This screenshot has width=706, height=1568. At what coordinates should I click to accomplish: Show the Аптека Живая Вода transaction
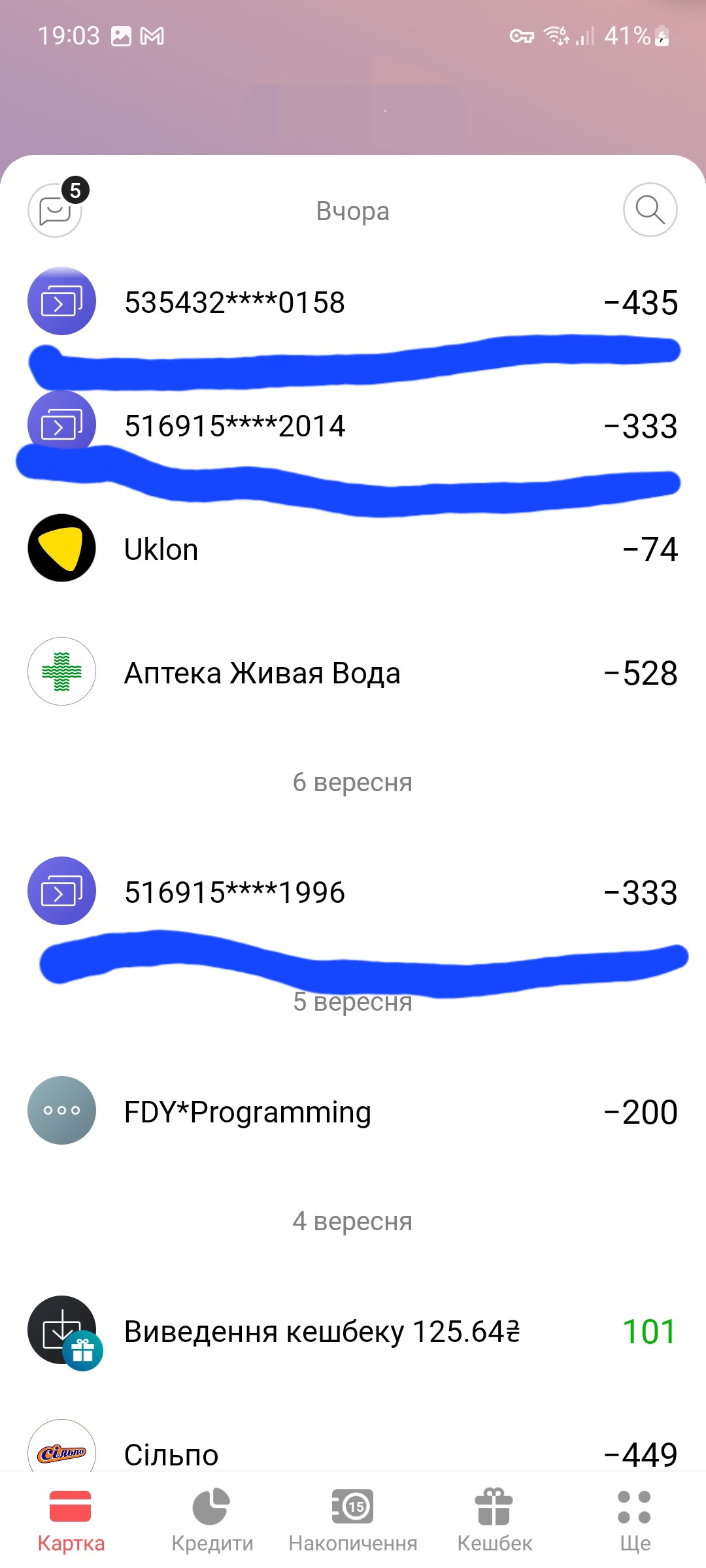tap(353, 673)
